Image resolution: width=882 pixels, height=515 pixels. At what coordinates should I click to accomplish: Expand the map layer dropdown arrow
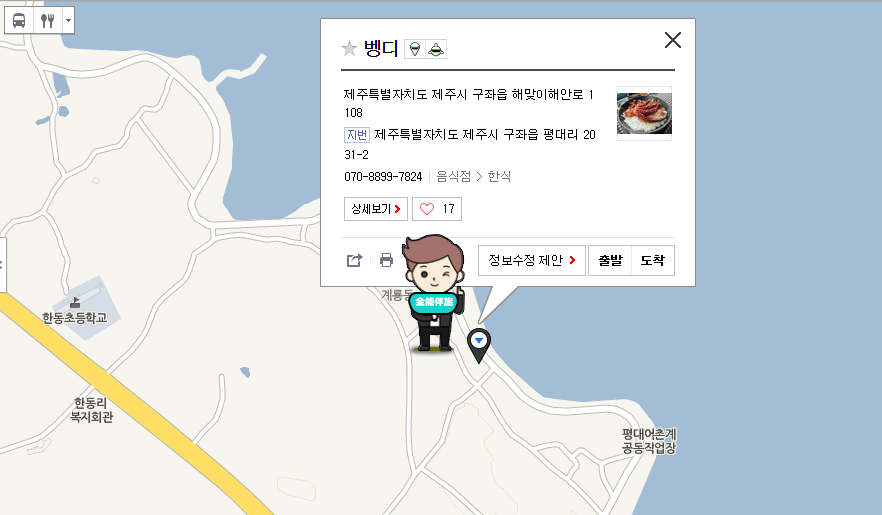67,20
